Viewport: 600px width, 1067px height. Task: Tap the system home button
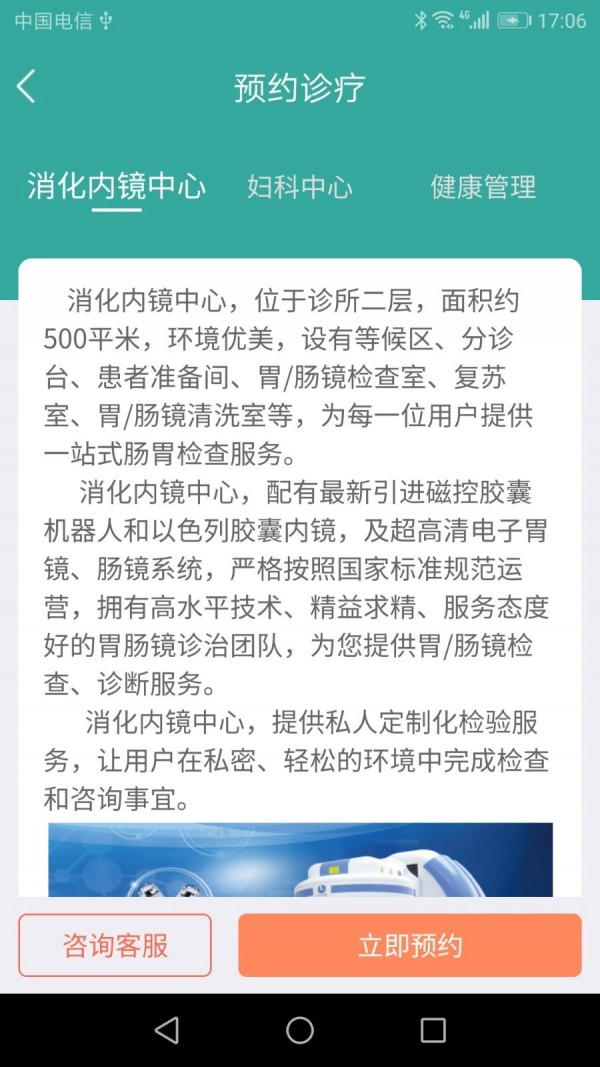point(300,1030)
